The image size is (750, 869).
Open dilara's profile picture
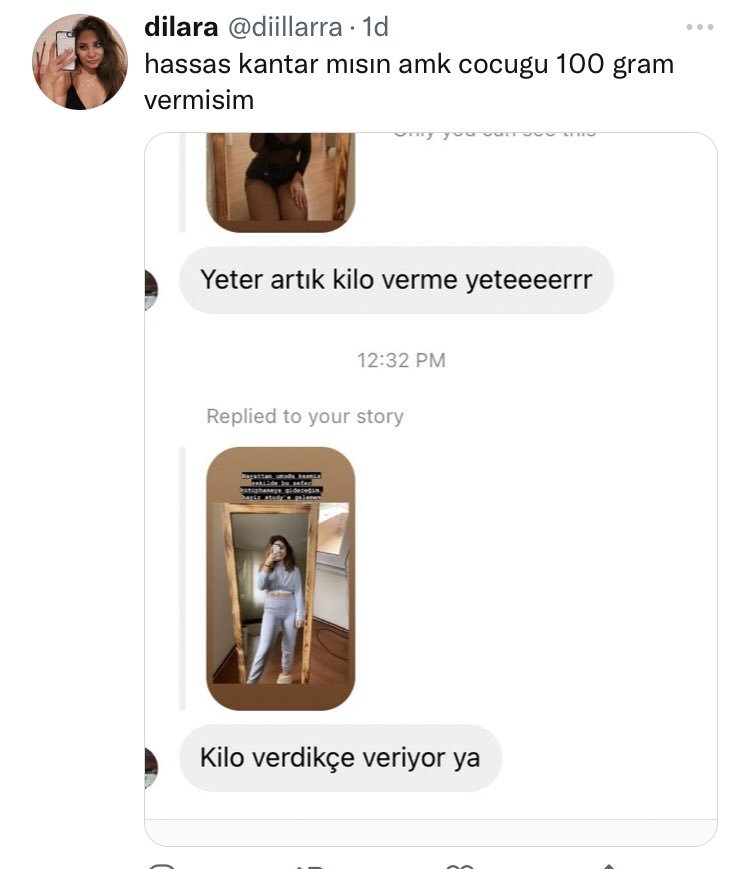click(80, 62)
